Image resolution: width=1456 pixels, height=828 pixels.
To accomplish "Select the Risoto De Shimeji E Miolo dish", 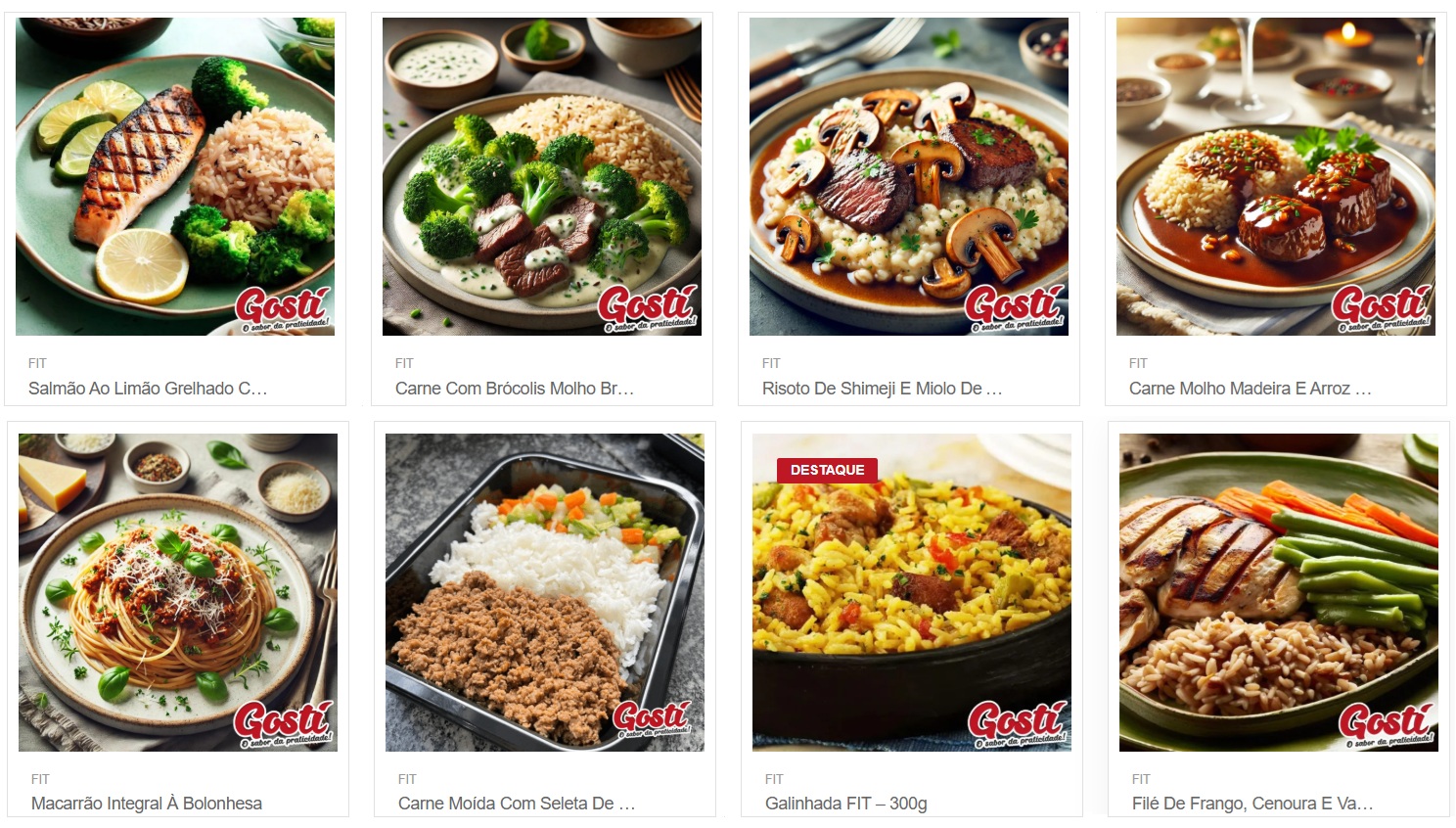I will (909, 177).
